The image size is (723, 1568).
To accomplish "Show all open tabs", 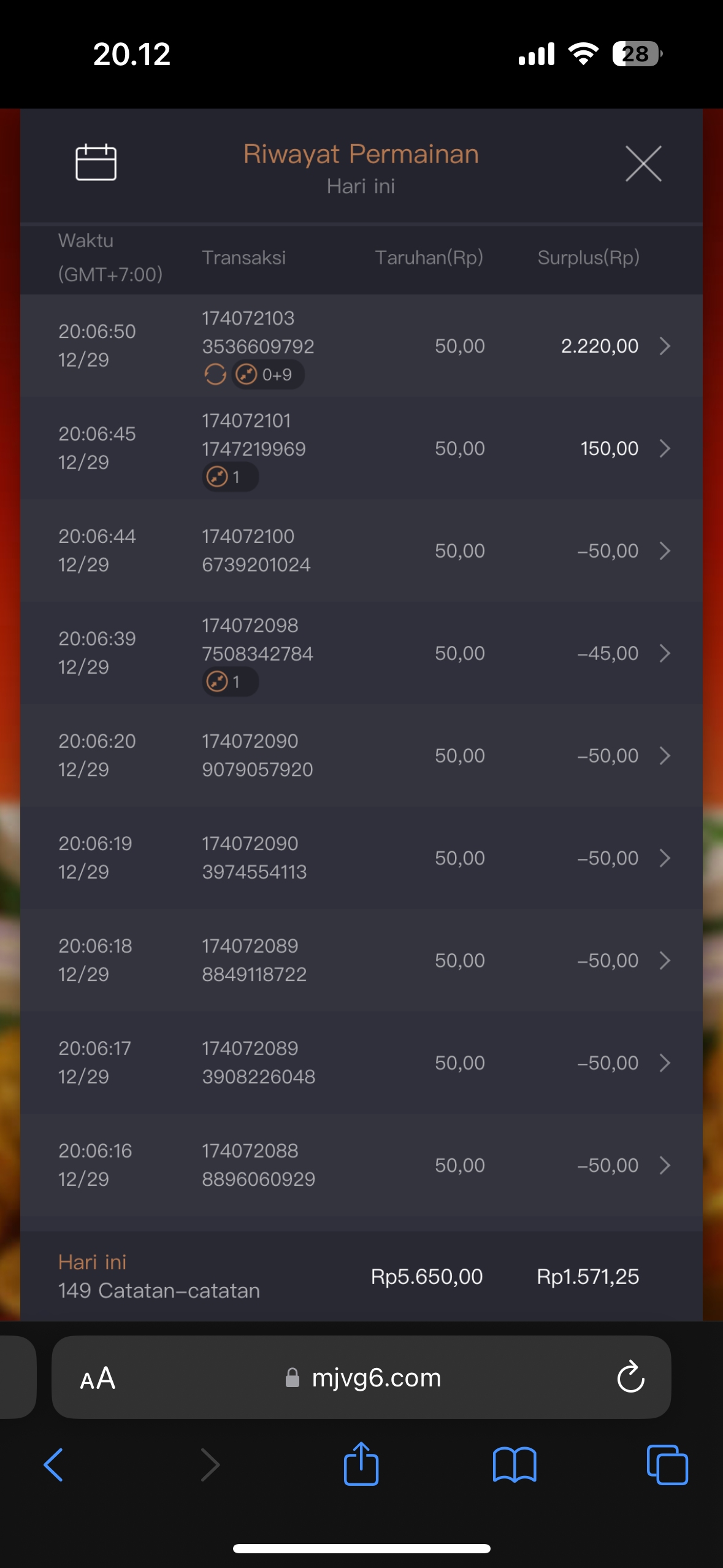I will click(667, 1465).
